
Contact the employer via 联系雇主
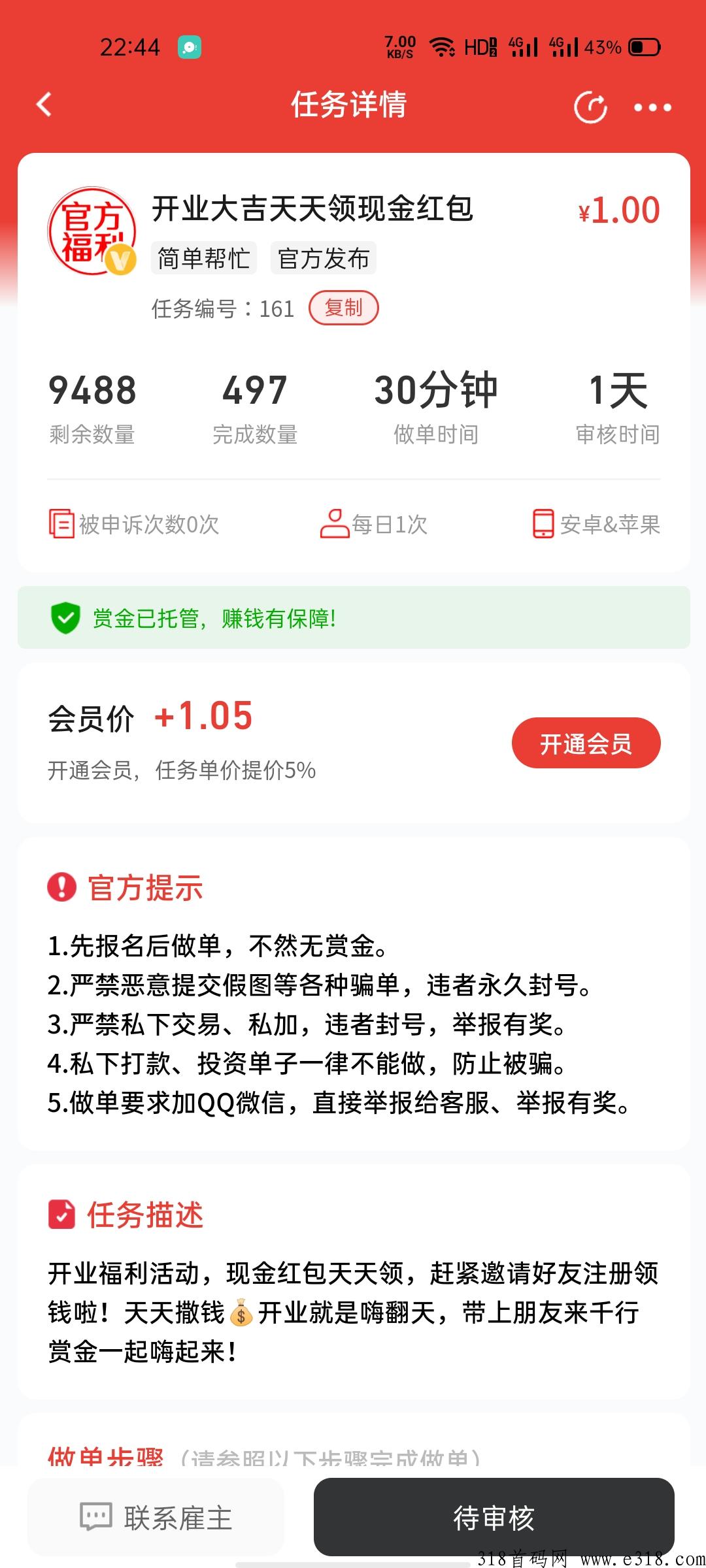(x=156, y=1517)
